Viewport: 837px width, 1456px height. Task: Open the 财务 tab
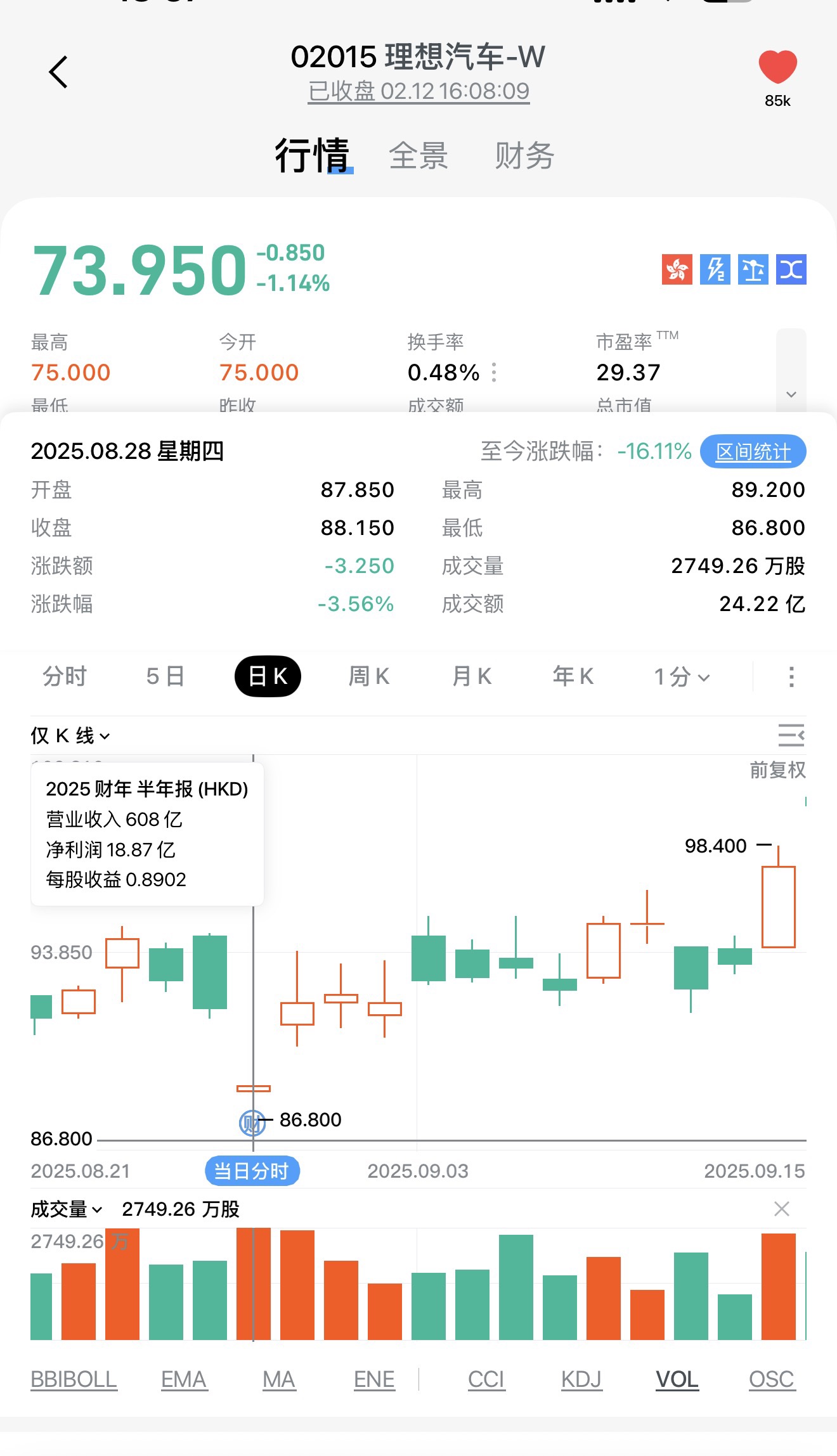524,156
